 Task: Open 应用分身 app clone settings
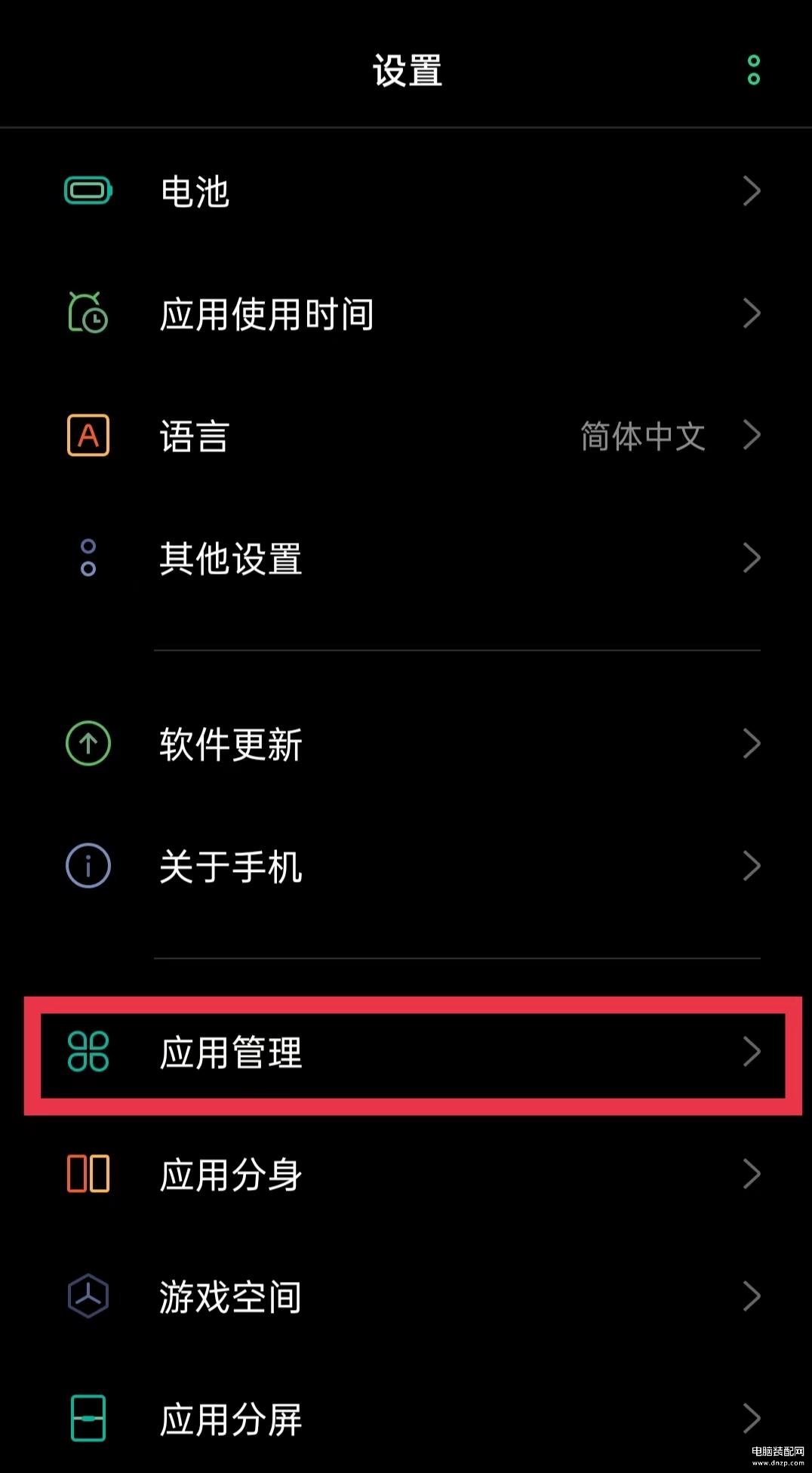coord(408,1175)
